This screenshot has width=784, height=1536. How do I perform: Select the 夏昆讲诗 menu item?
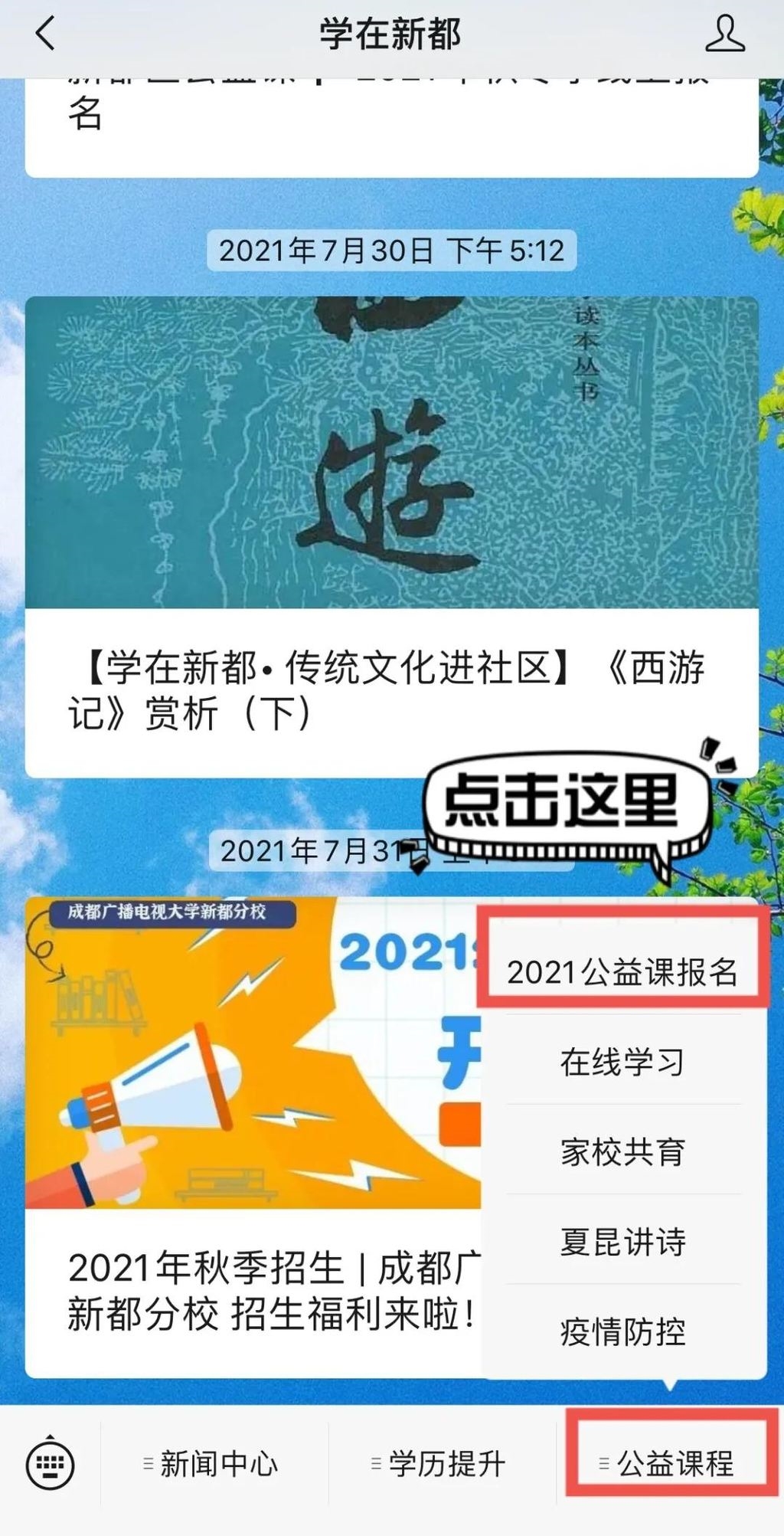coord(622,1241)
